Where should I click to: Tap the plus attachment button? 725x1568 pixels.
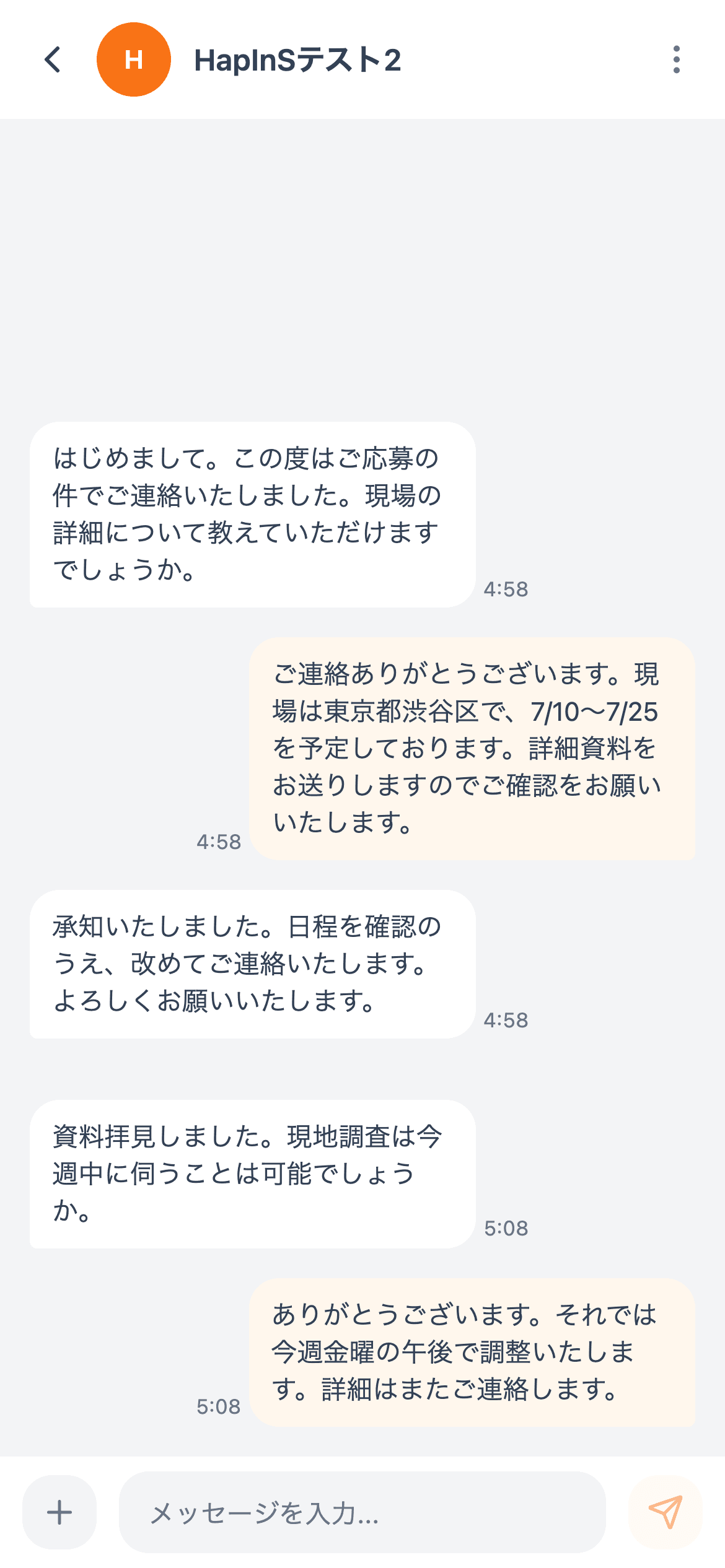coord(59,1512)
